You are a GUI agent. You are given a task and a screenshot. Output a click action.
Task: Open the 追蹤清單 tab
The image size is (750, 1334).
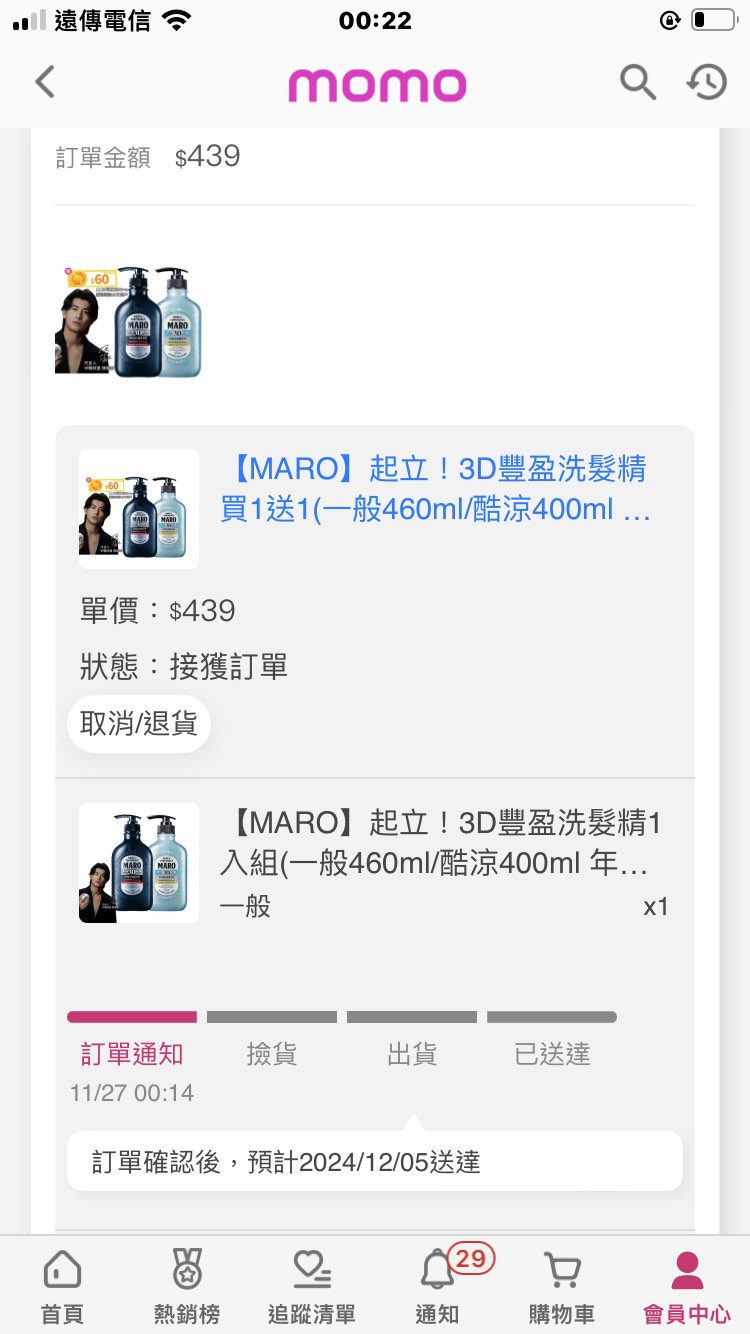point(311,1286)
